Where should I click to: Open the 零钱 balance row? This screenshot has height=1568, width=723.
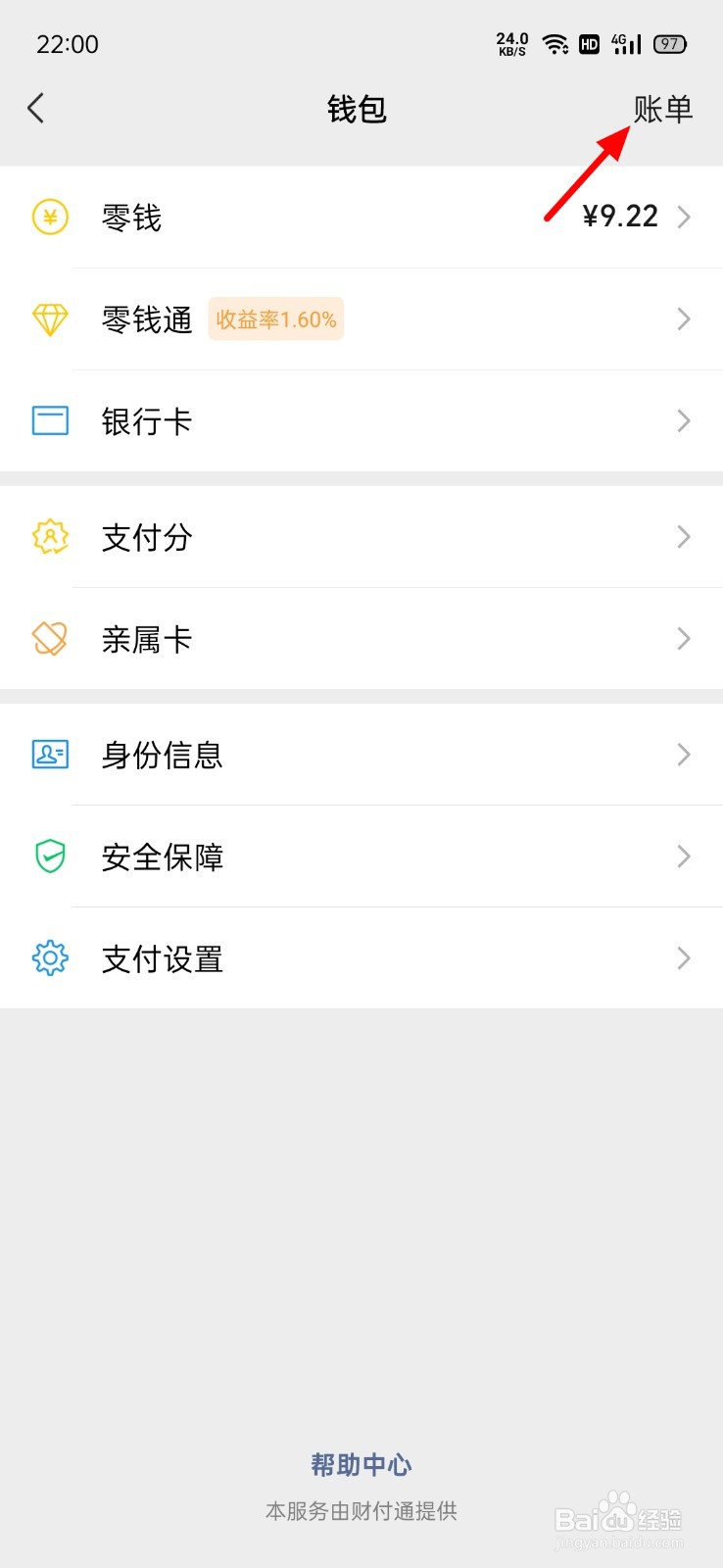point(361,217)
